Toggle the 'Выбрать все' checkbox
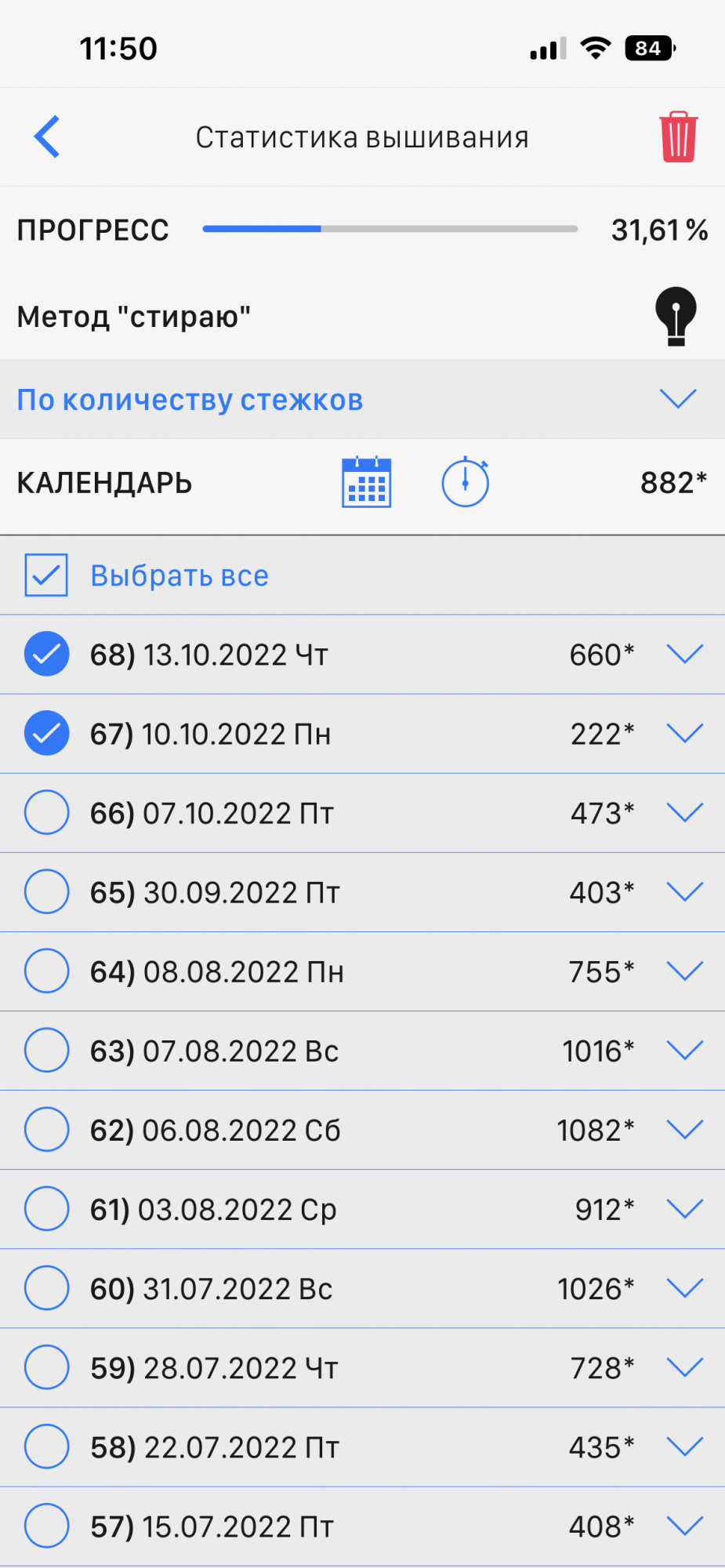725x1568 pixels. coord(46,575)
